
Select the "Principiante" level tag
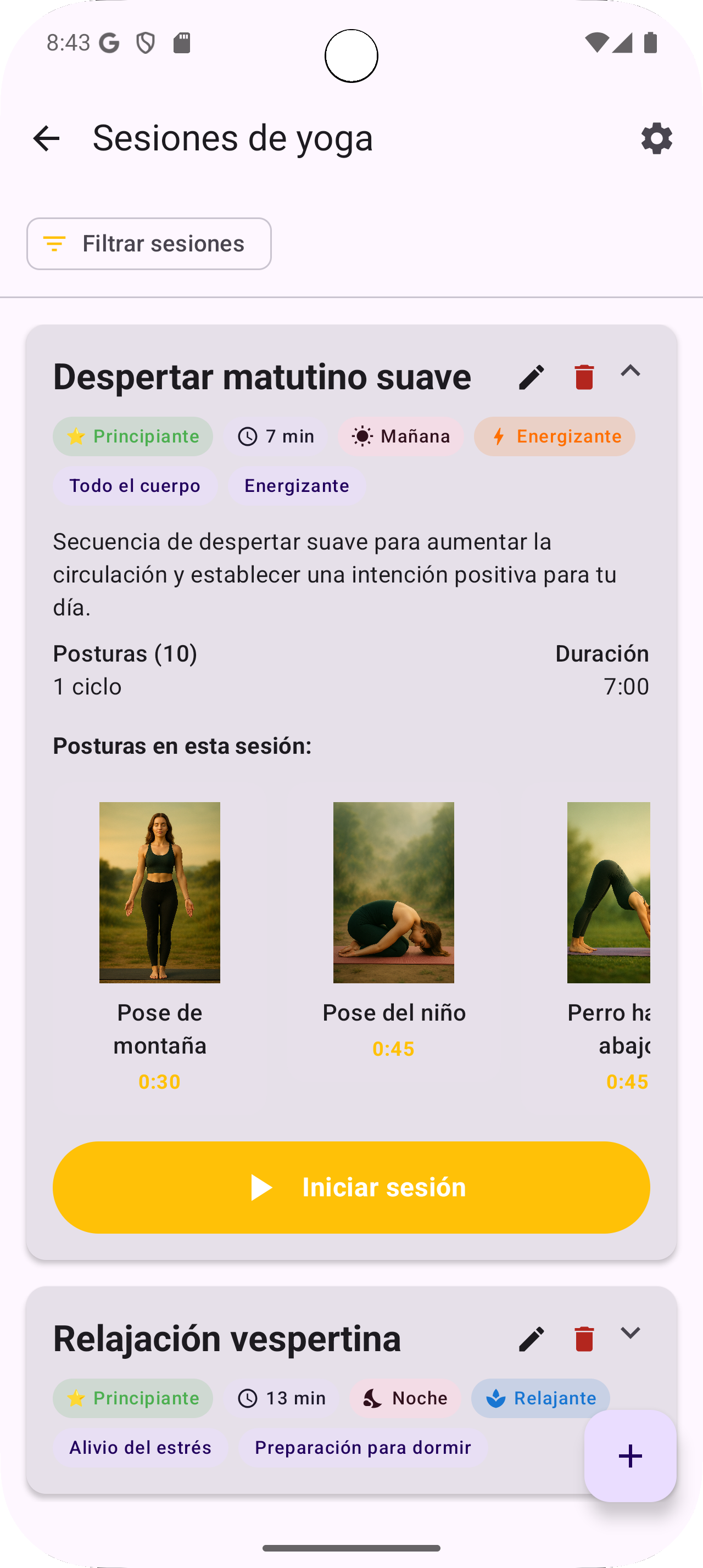(x=133, y=436)
